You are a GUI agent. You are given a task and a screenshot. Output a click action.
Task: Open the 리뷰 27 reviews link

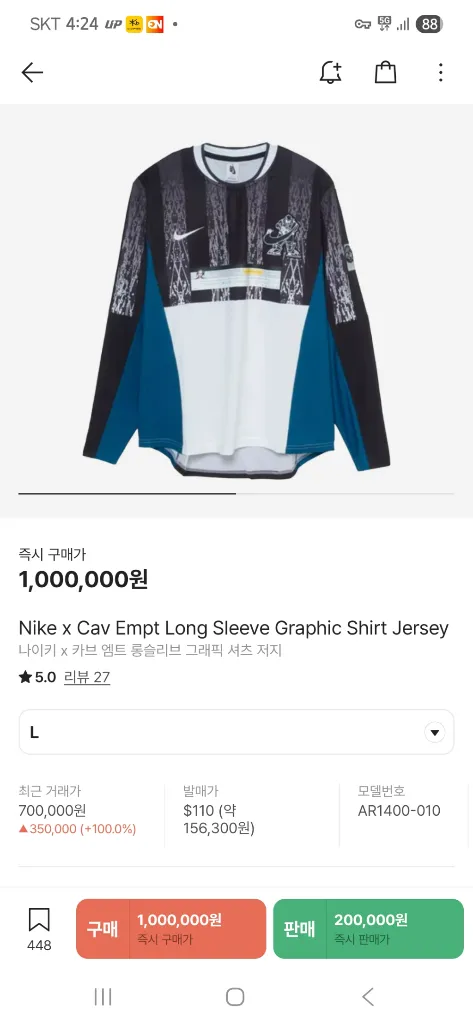pyautogui.click(x=87, y=677)
